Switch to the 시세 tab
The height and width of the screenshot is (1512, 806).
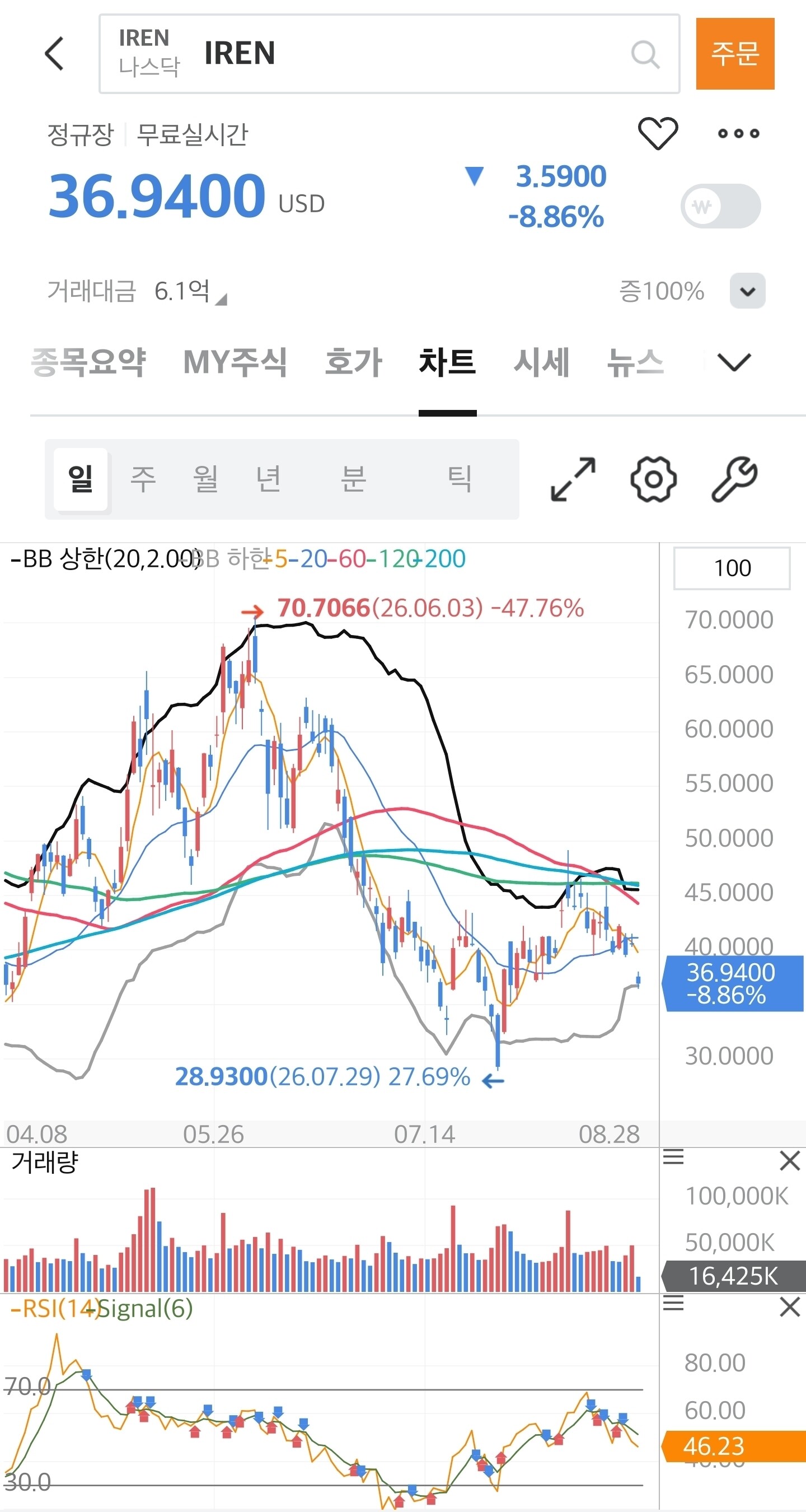541,362
